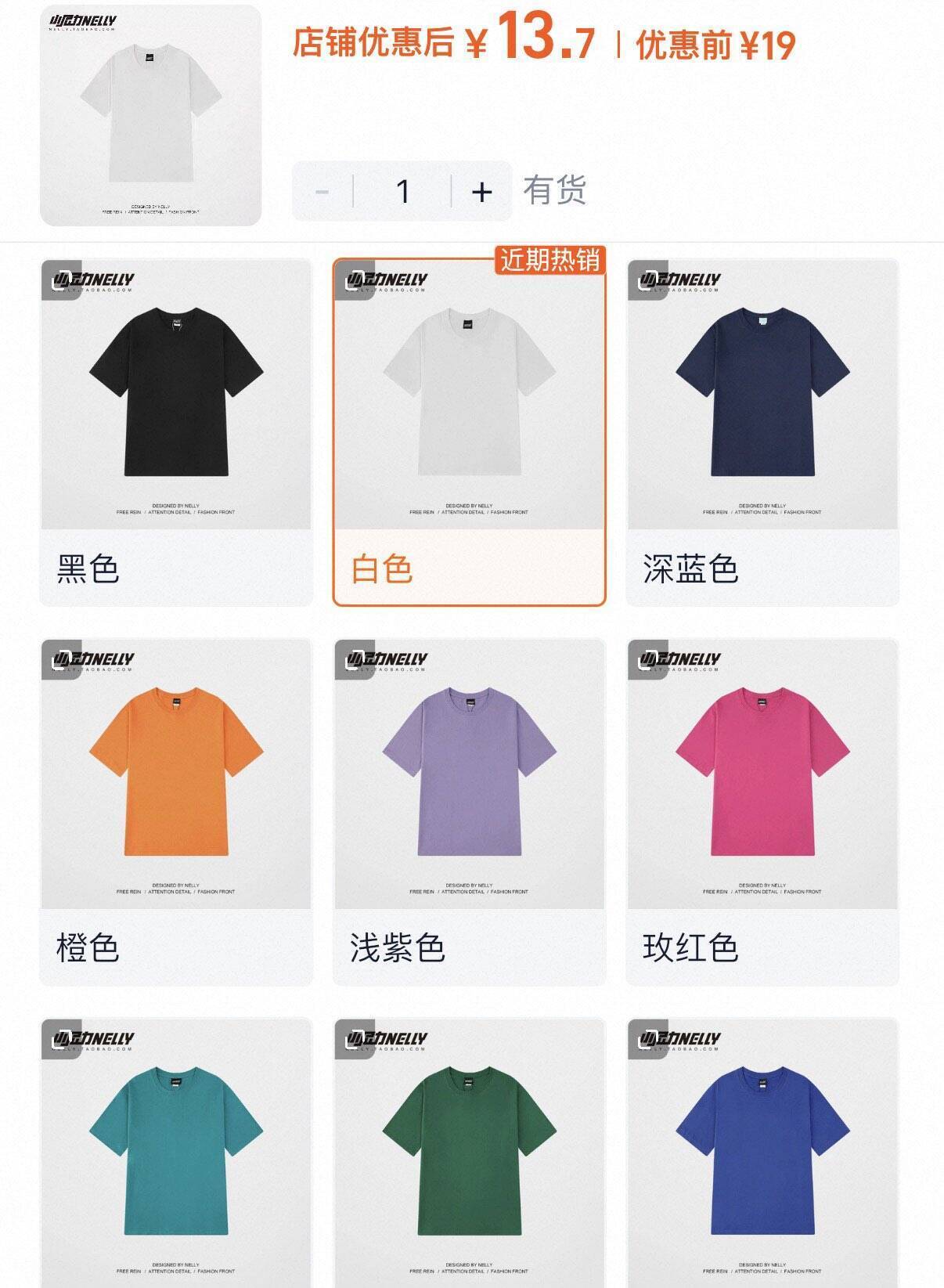The width and height of the screenshot is (944, 1288).
Task: Enlarge the 黑色 image with expand icon
Action: 60,280
